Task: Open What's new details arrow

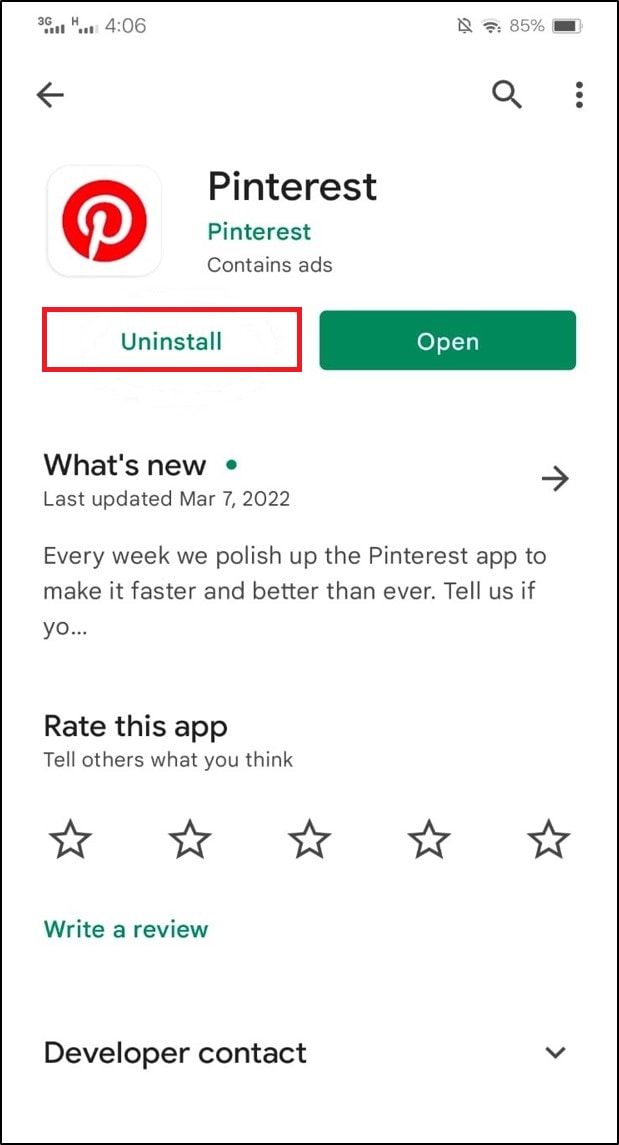Action: click(x=555, y=479)
